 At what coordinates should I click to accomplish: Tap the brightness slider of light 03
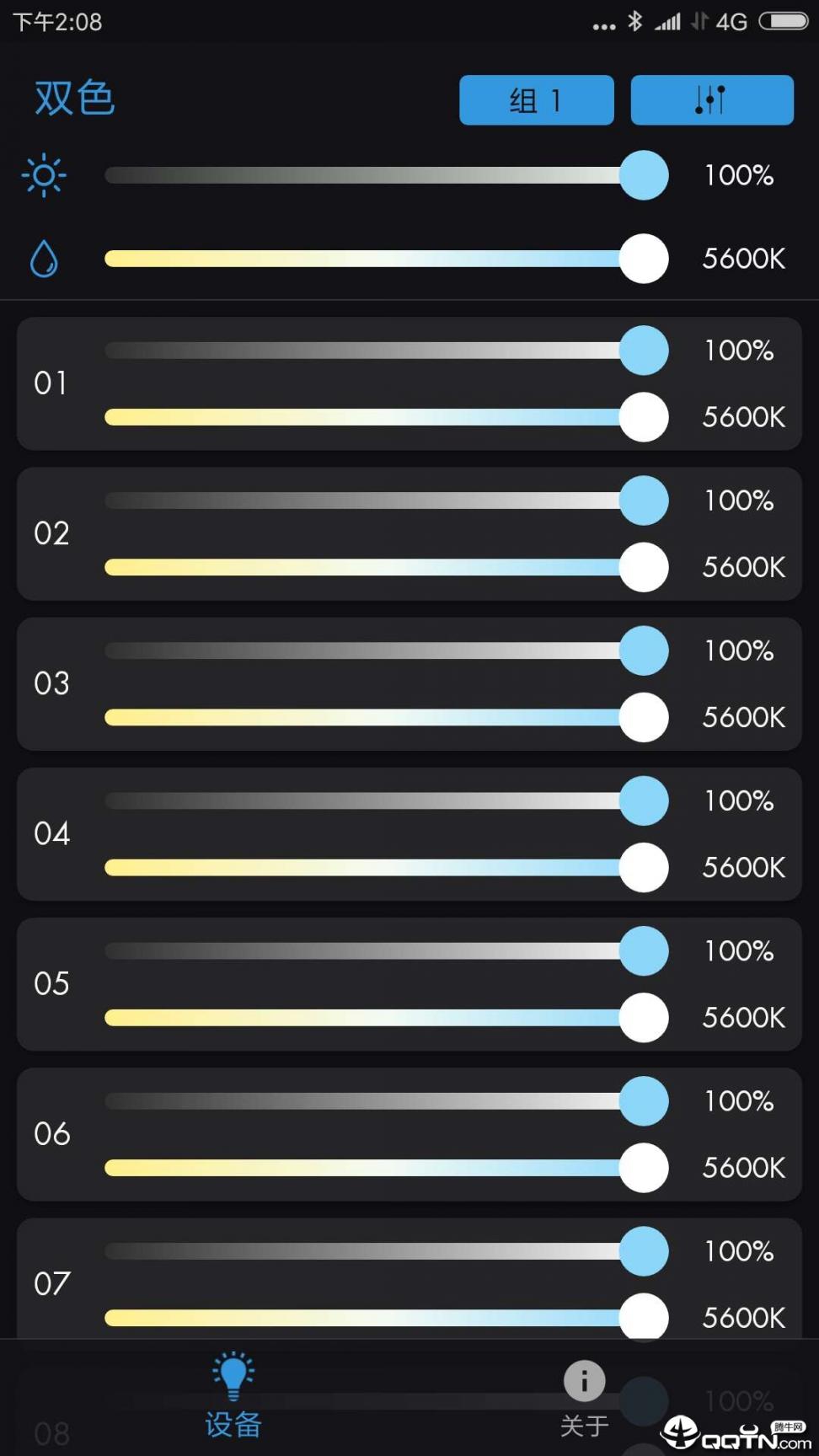(371, 650)
